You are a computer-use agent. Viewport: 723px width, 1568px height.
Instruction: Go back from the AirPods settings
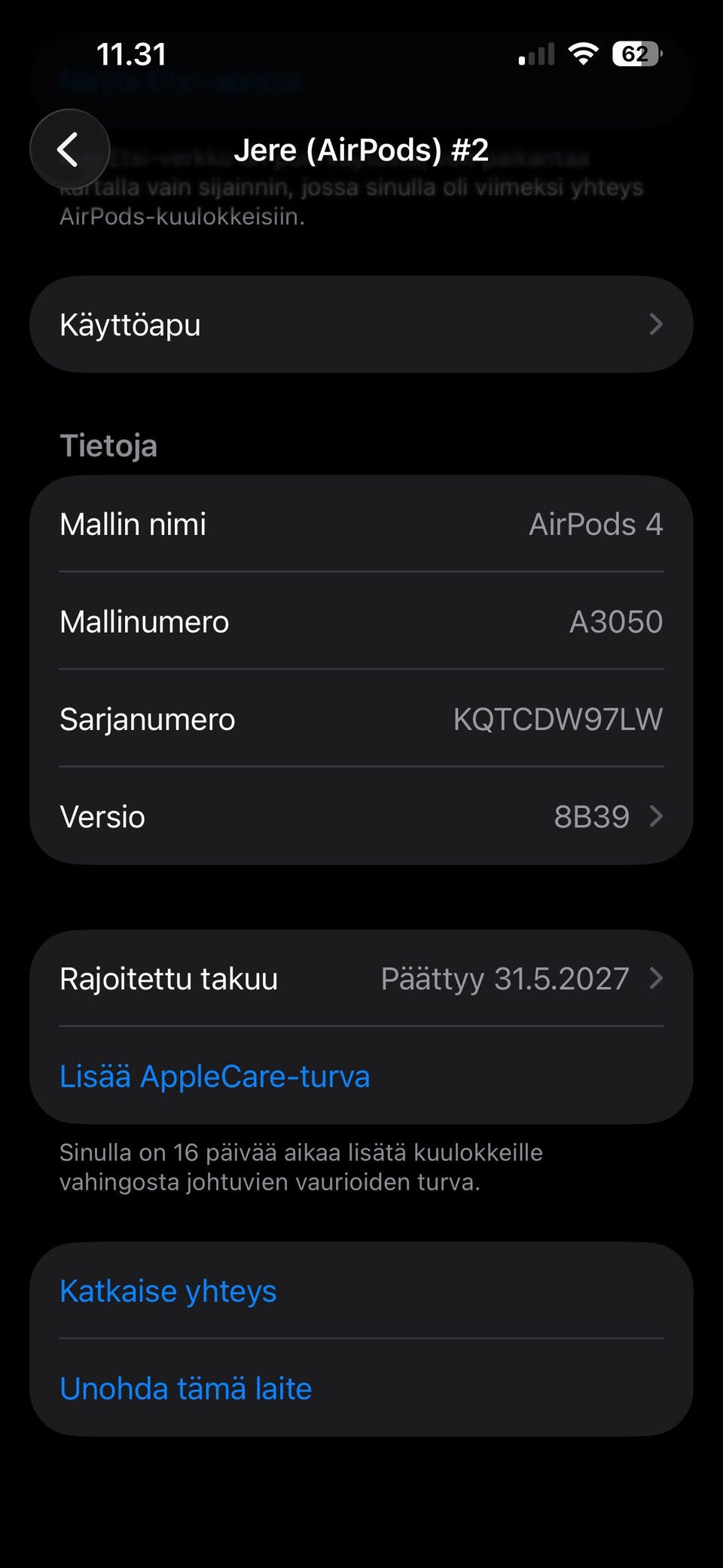pos(69,149)
